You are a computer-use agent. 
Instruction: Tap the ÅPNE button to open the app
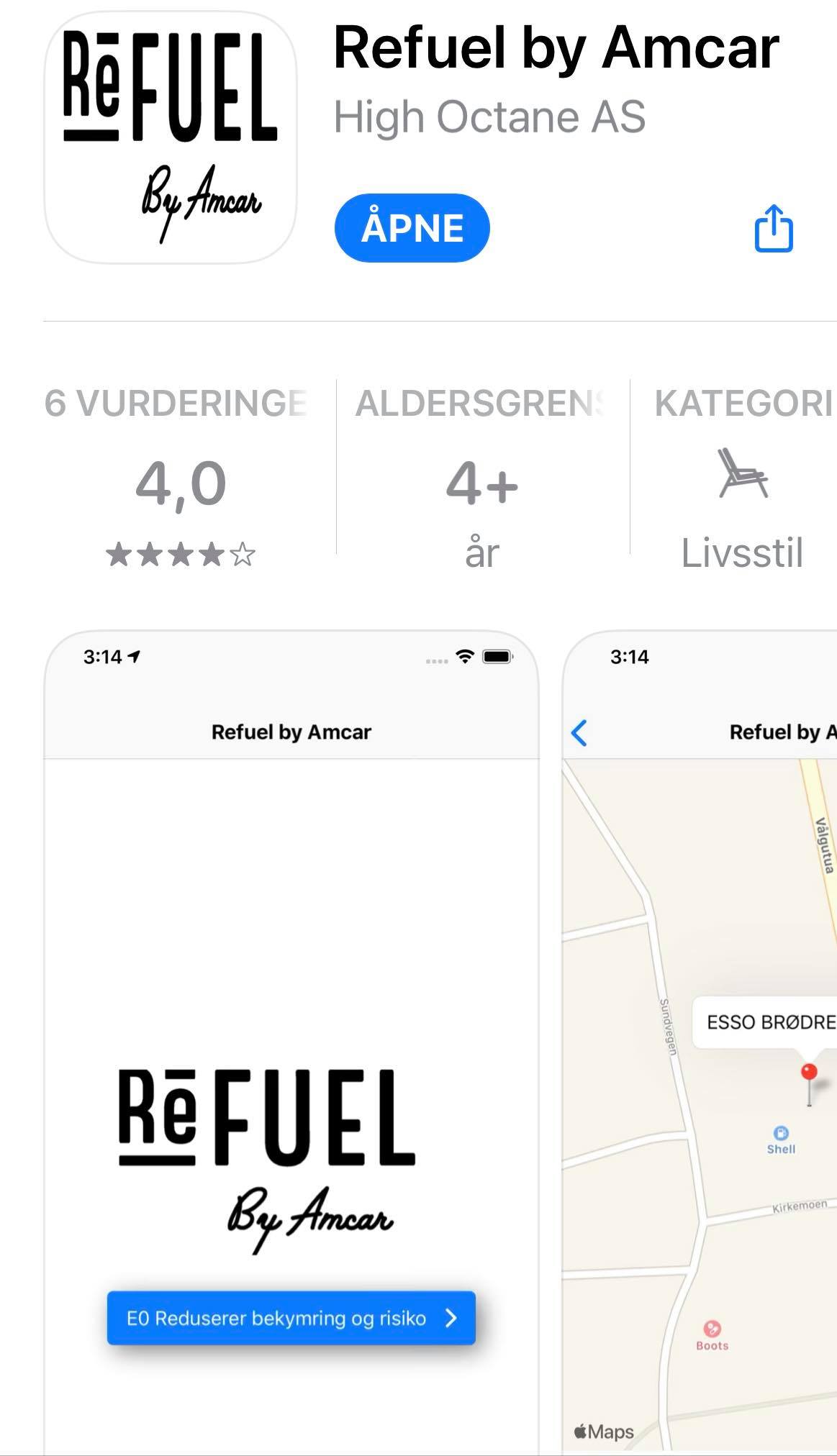tap(412, 228)
